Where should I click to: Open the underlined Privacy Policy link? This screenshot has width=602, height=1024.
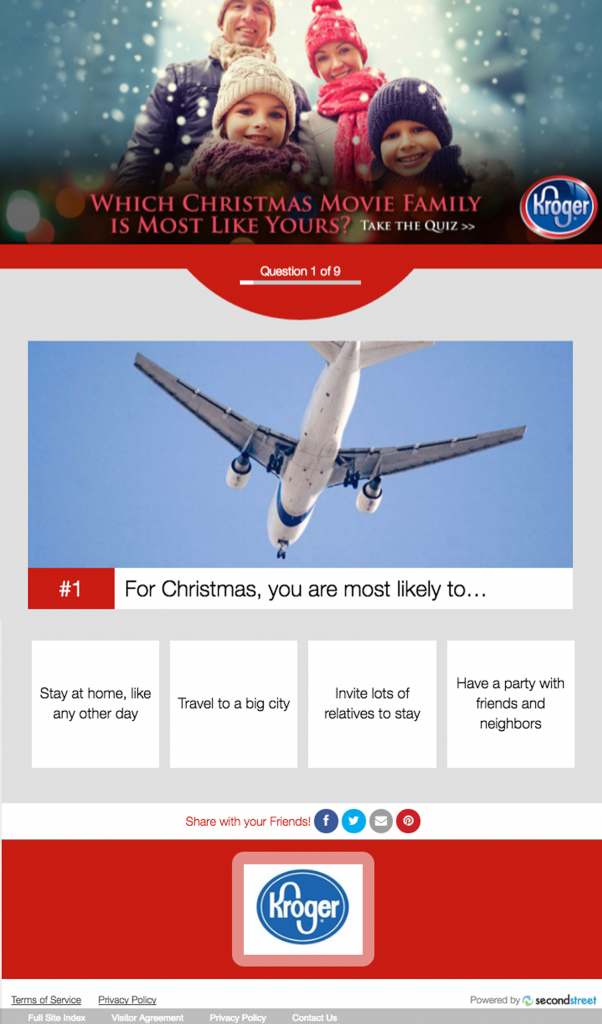127,1000
